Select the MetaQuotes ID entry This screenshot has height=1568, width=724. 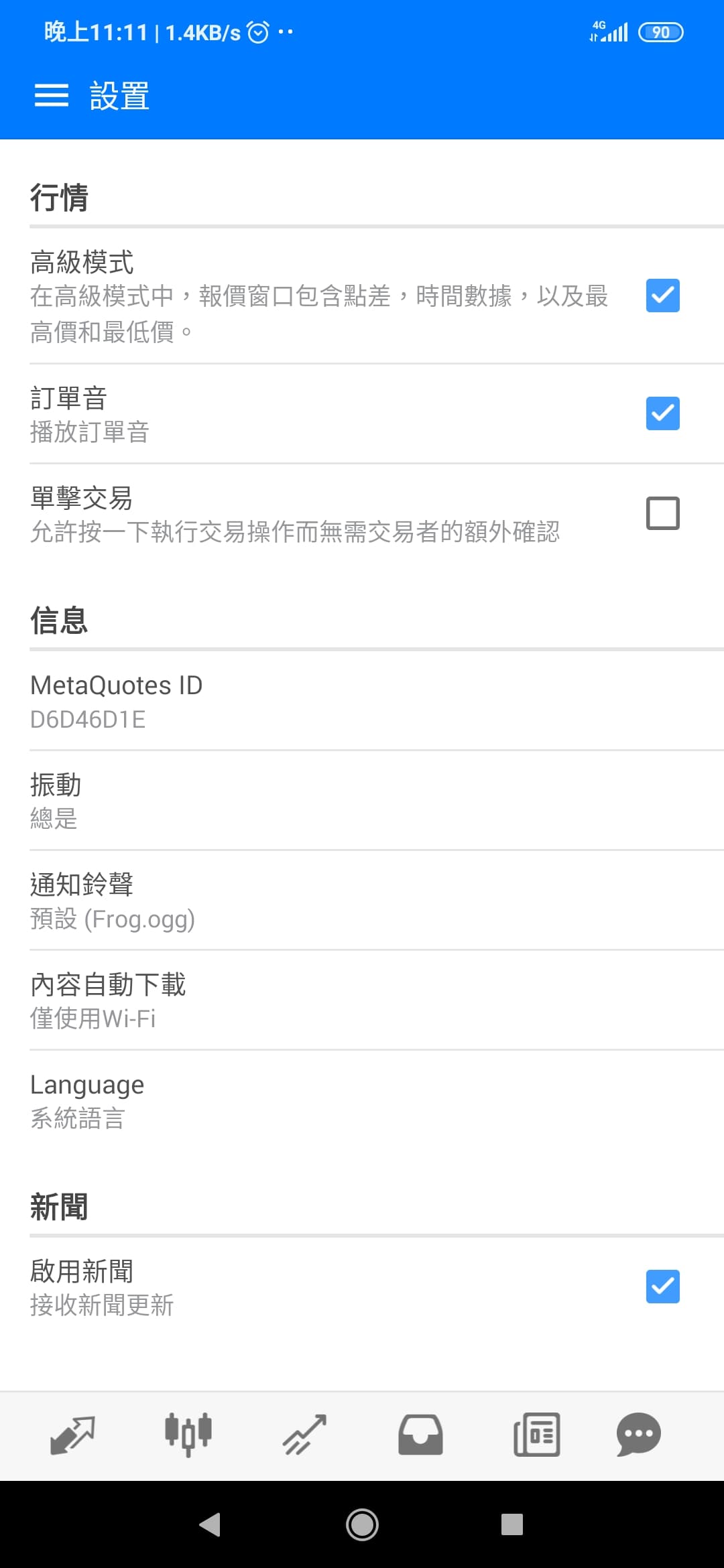point(362,701)
